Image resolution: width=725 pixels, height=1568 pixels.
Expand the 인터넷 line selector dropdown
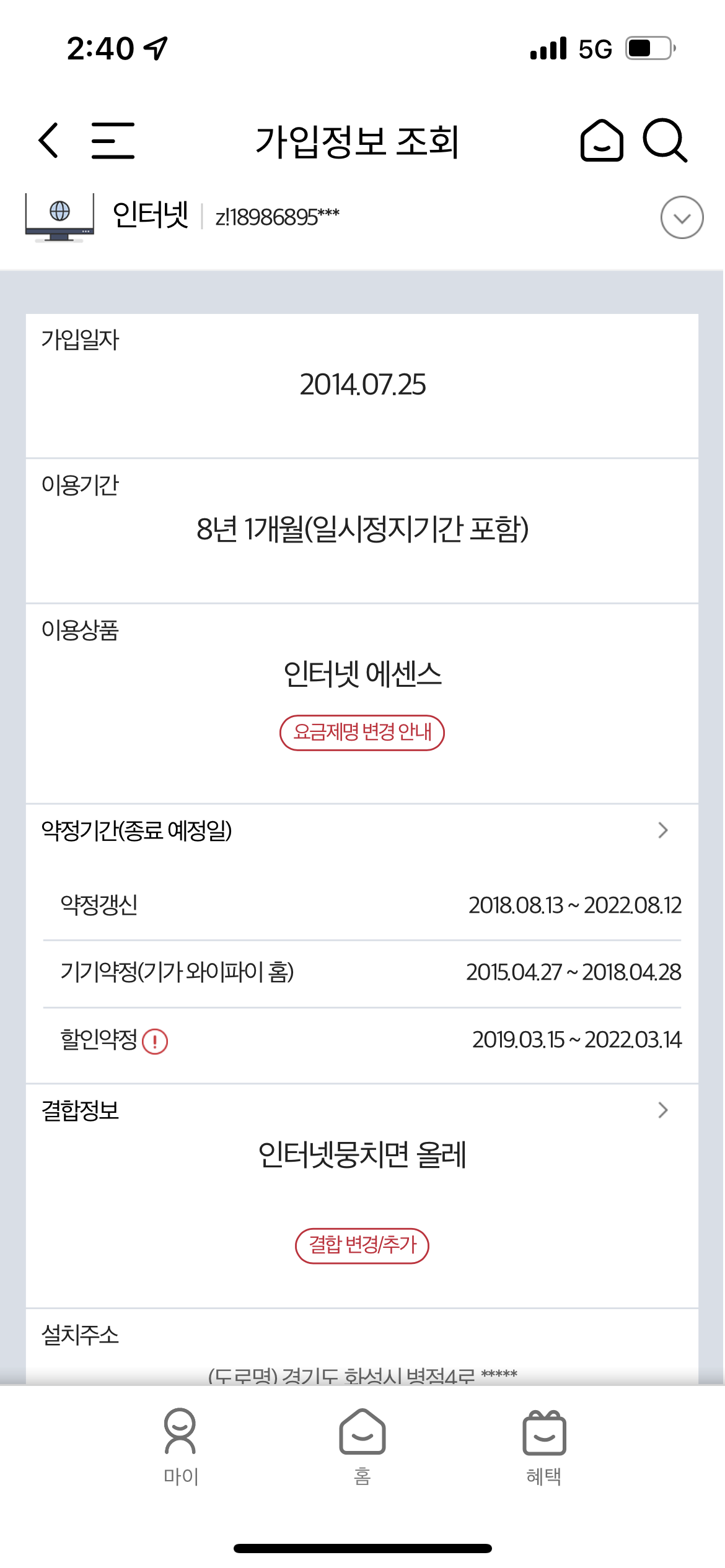point(682,217)
